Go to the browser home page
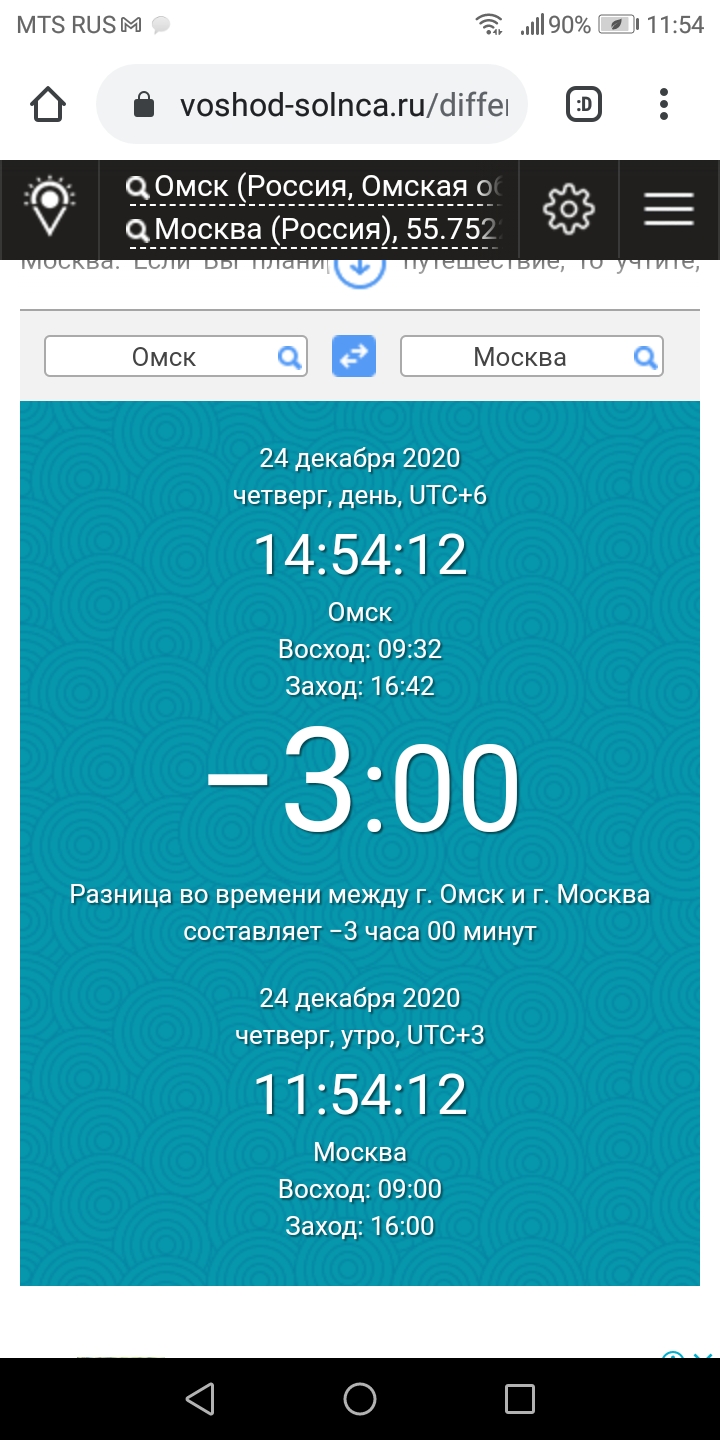Screen dimensions: 720x1440 48,105
